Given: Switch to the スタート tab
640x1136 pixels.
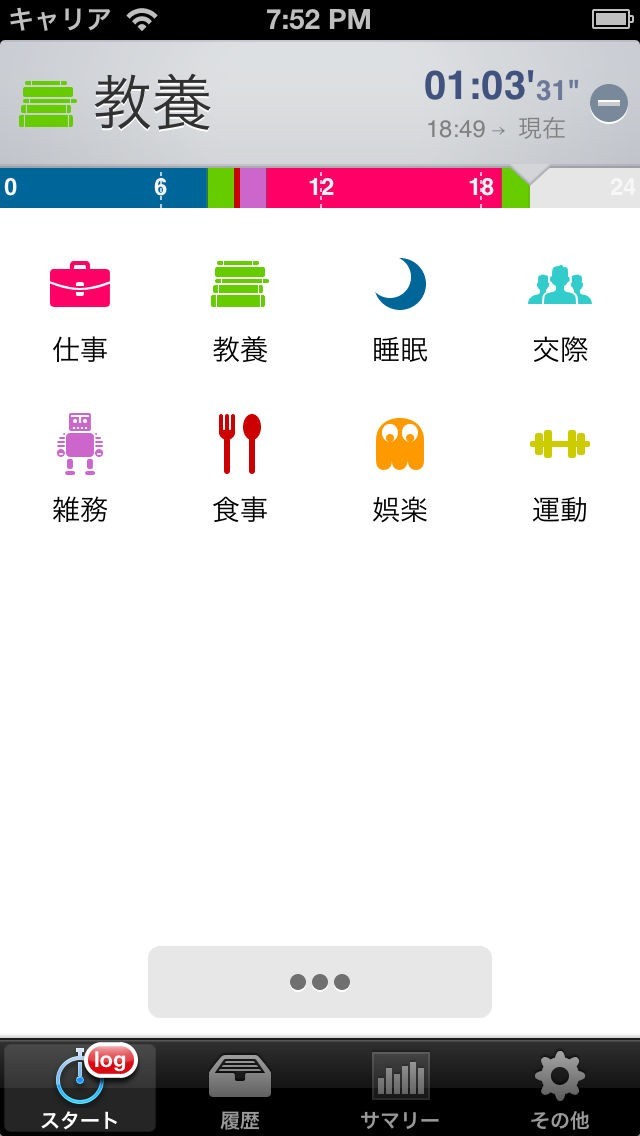Looking at the screenshot, I should point(80,1088).
